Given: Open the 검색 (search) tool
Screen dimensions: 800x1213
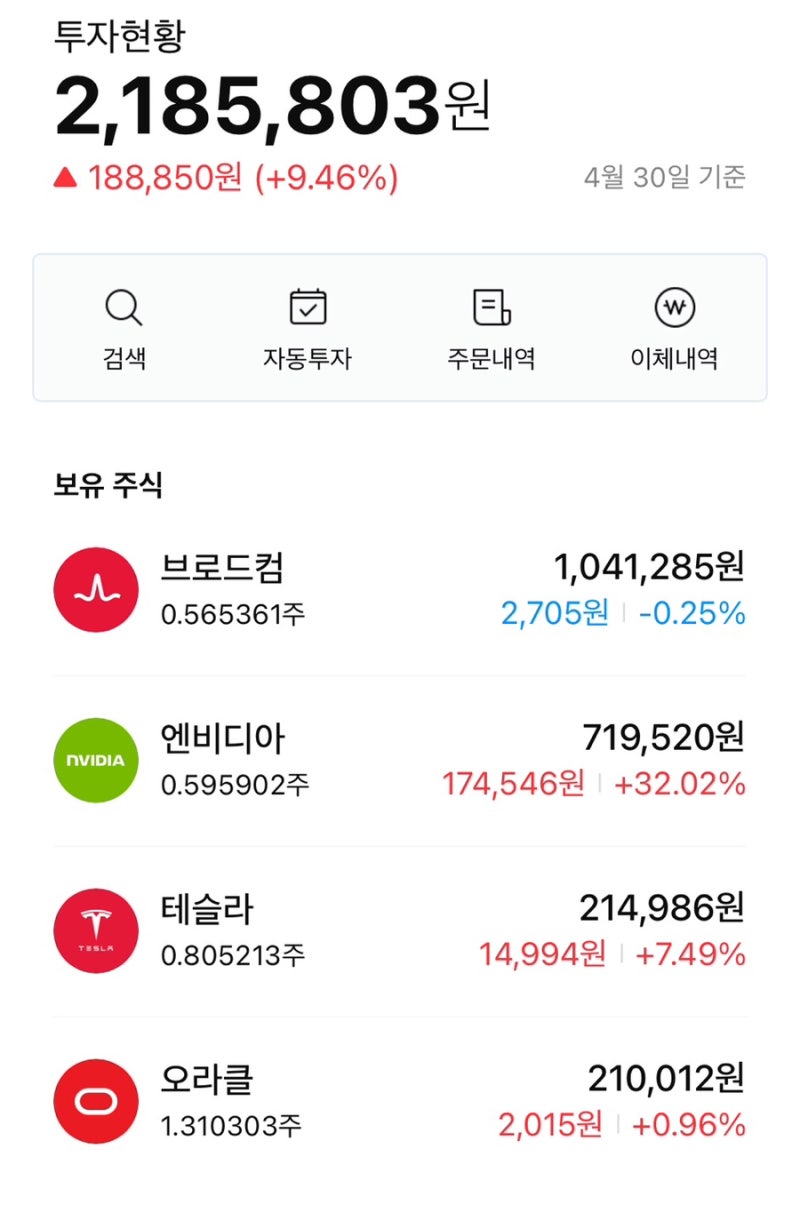Looking at the screenshot, I should pos(122,326).
